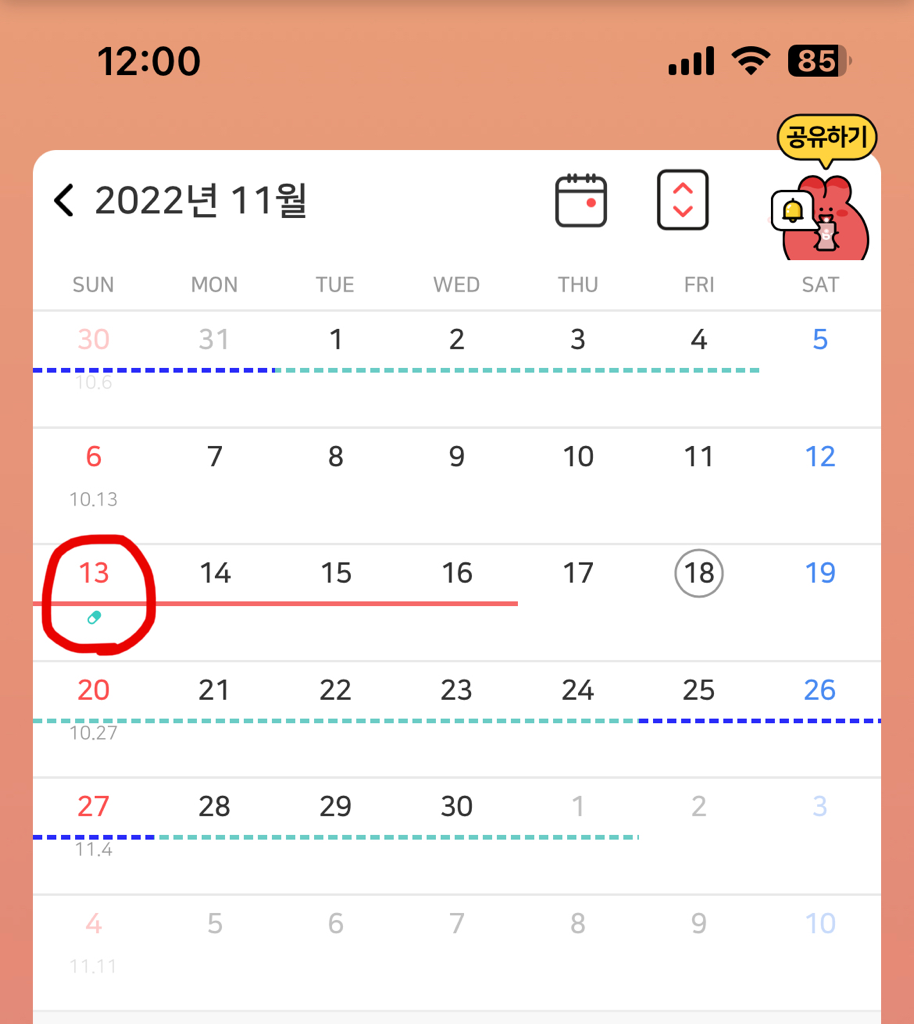
Task: Toggle calendar expand/collapse arrows icon
Action: tap(682, 200)
